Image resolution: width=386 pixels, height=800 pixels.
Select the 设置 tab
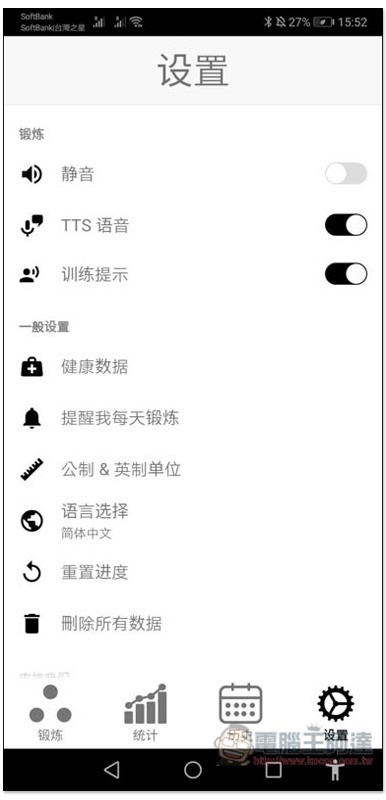coord(336,713)
